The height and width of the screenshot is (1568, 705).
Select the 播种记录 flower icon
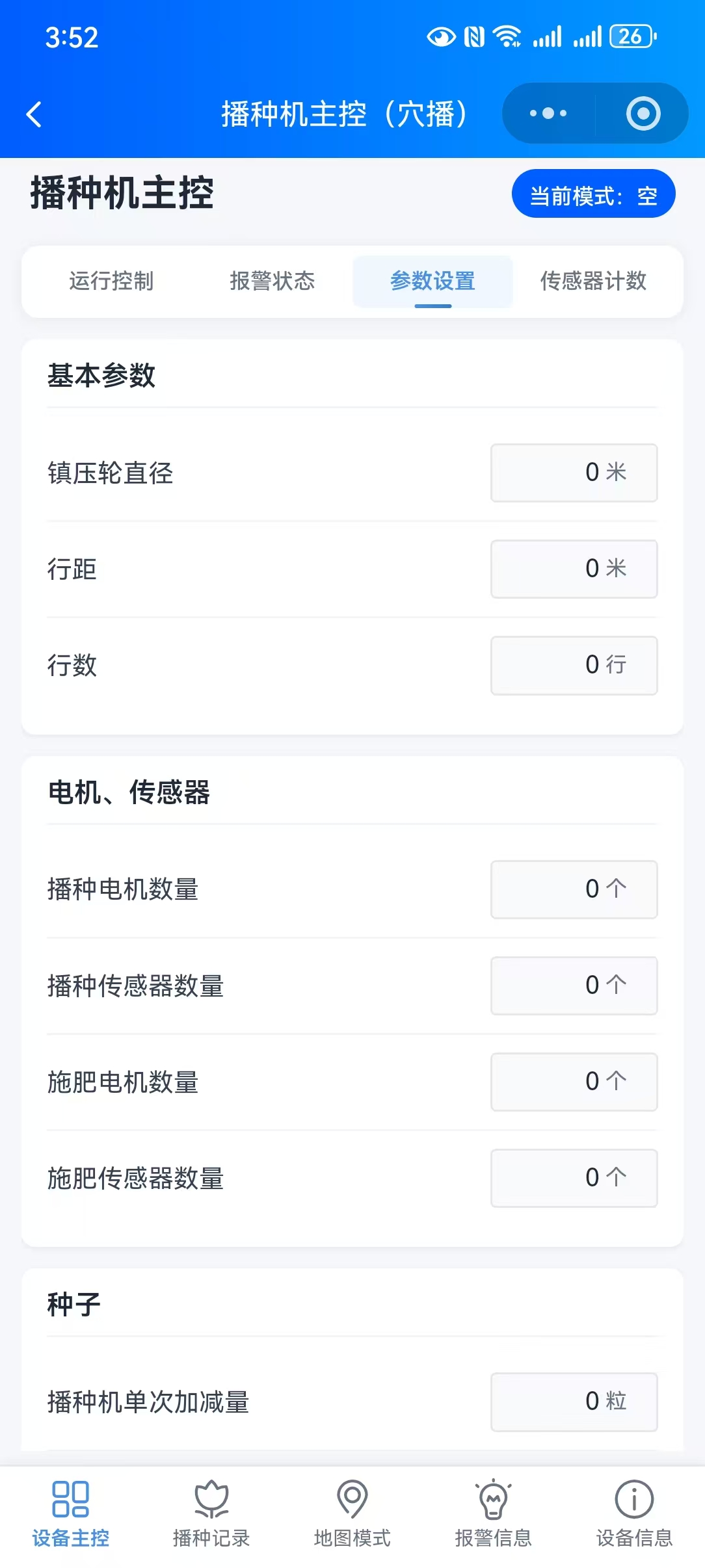[213, 1508]
